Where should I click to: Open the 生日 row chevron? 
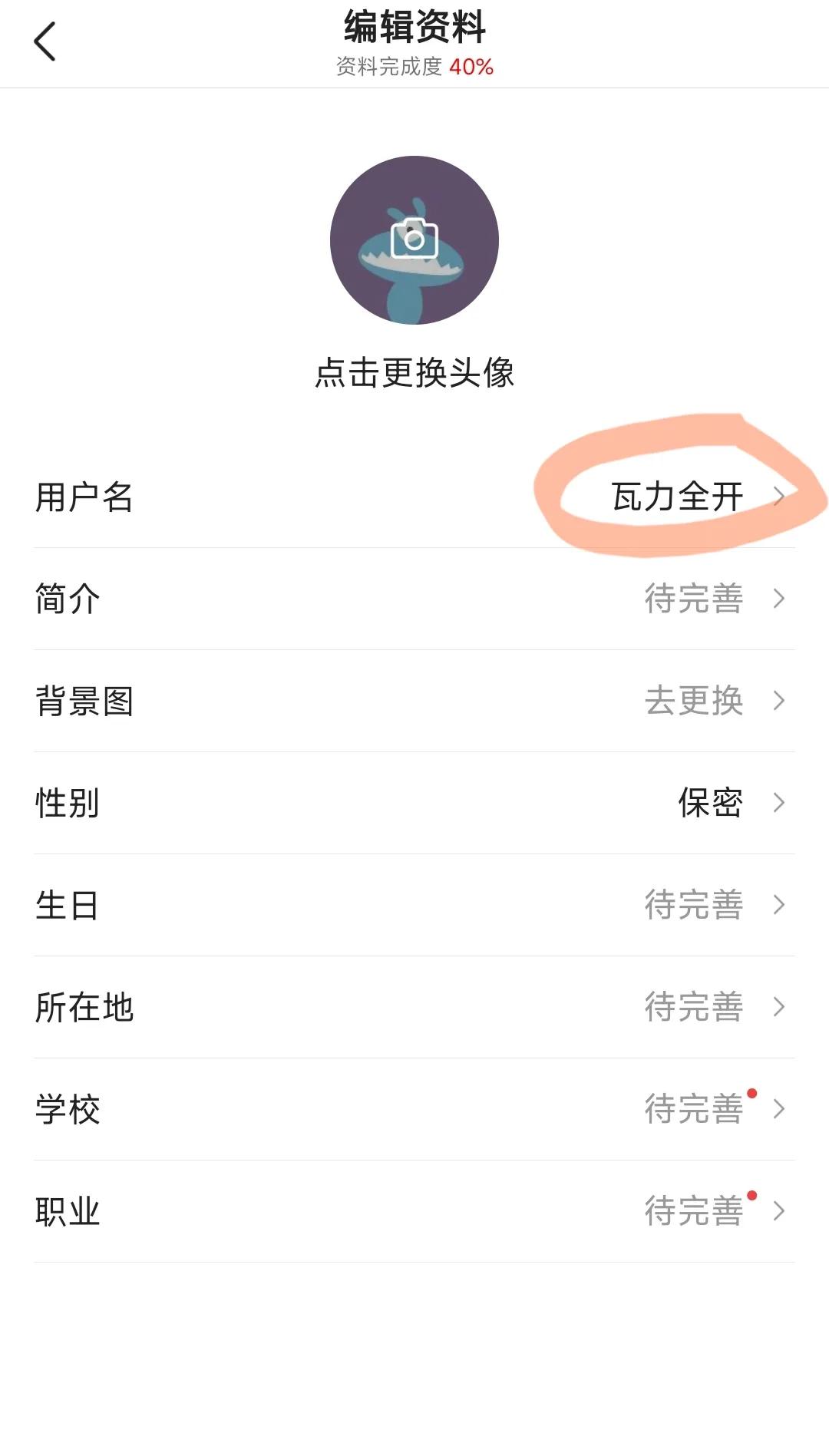(x=781, y=906)
